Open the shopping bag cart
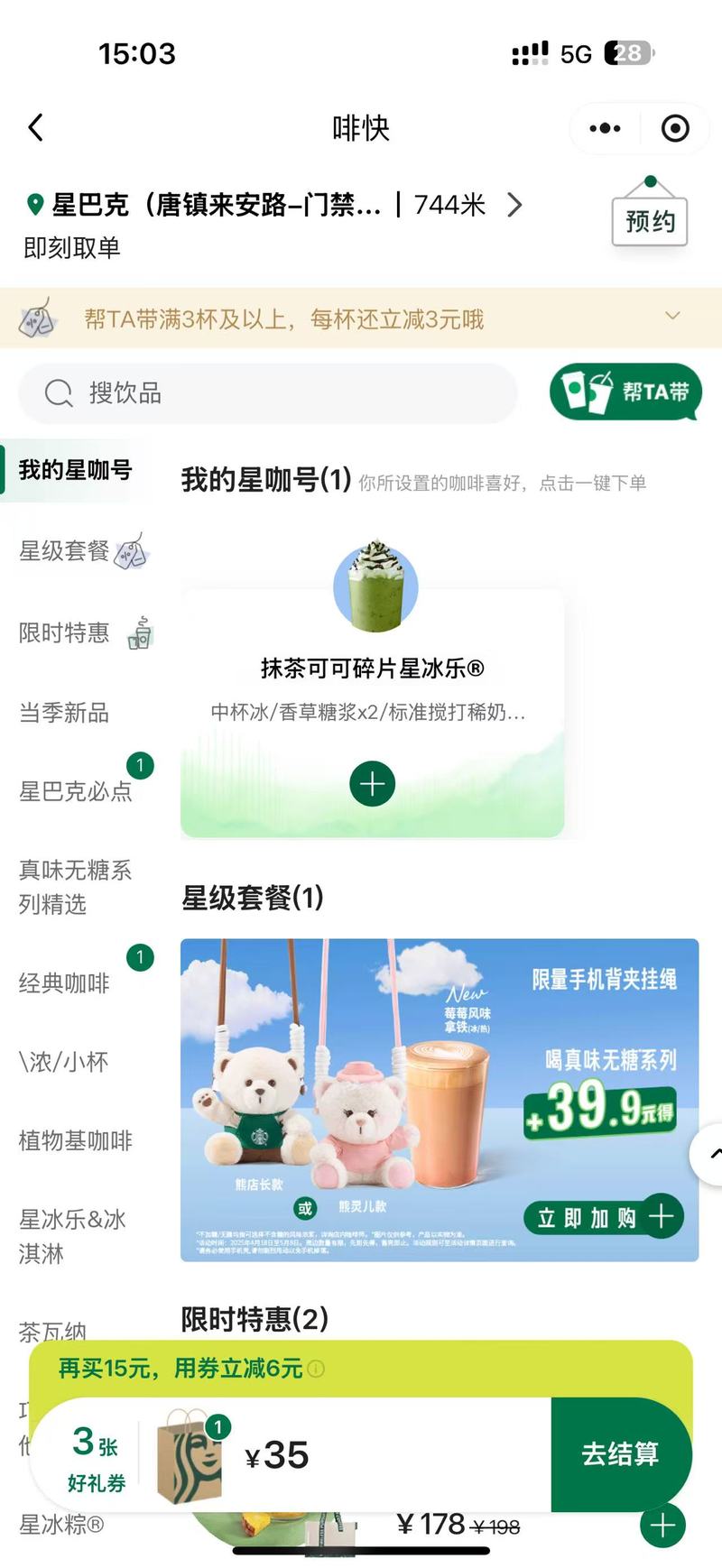The width and height of the screenshot is (722, 1568). point(191,1453)
